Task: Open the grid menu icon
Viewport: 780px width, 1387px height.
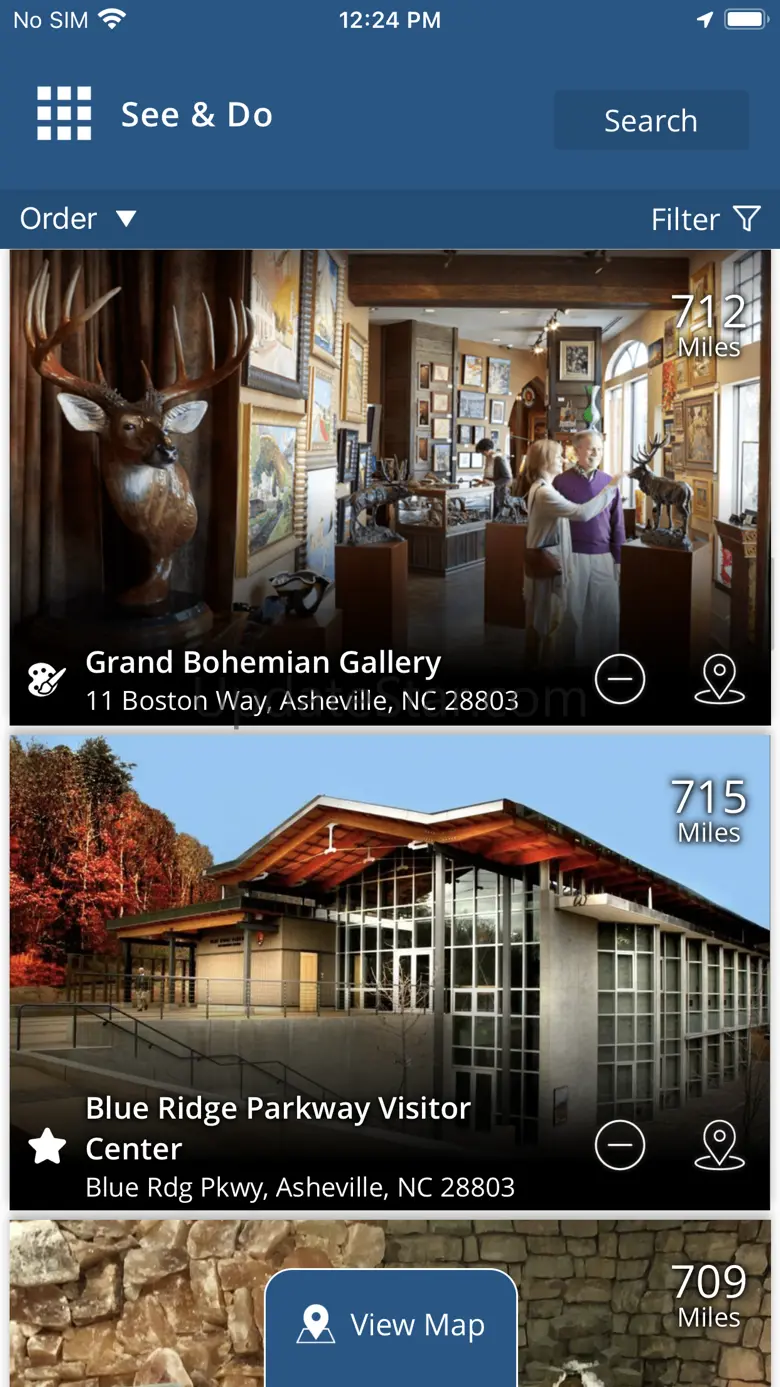Action: (x=64, y=113)
